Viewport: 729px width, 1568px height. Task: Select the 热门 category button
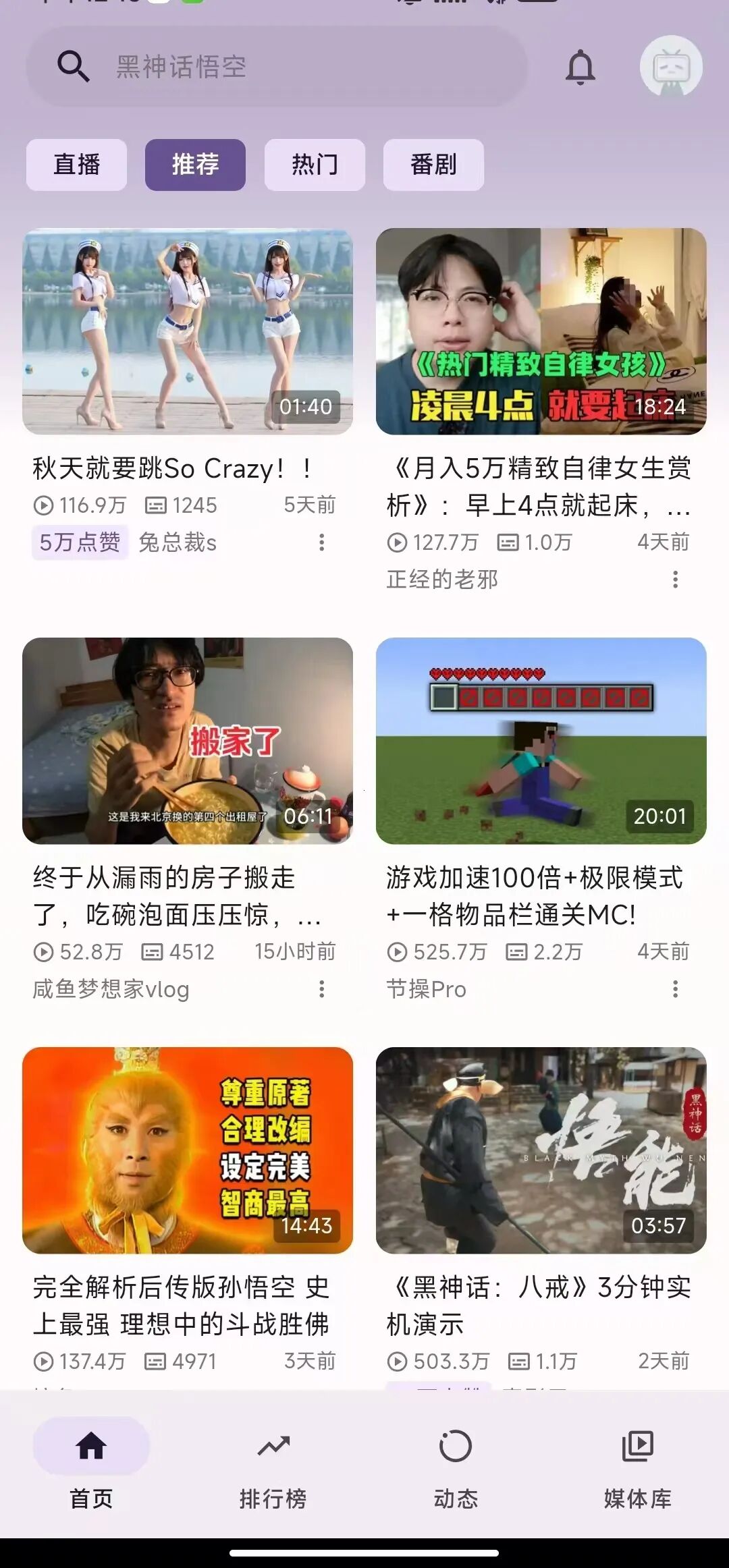coord(314,165)
